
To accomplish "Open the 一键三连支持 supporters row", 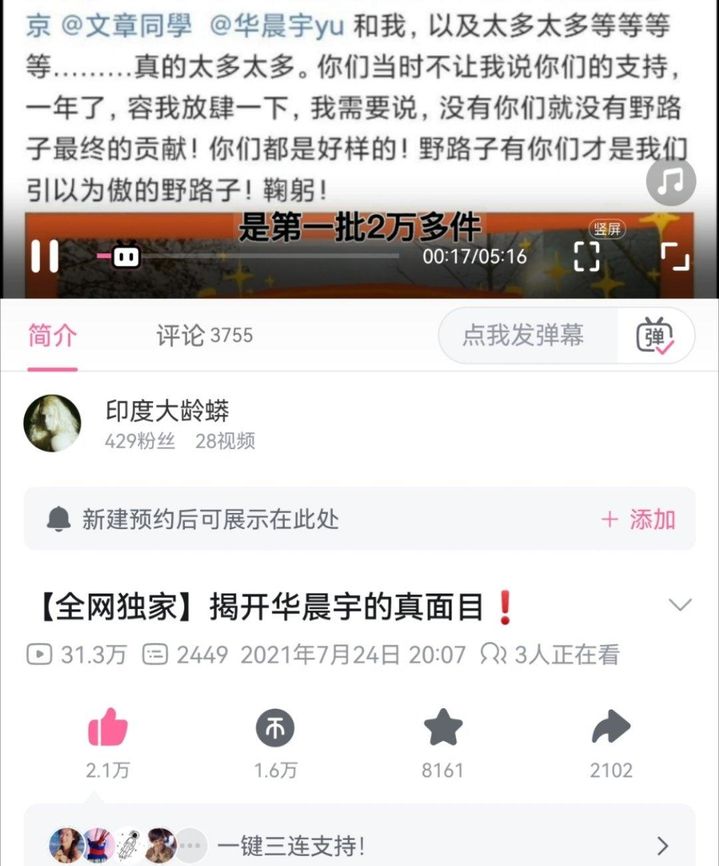I will pos(360,845).
